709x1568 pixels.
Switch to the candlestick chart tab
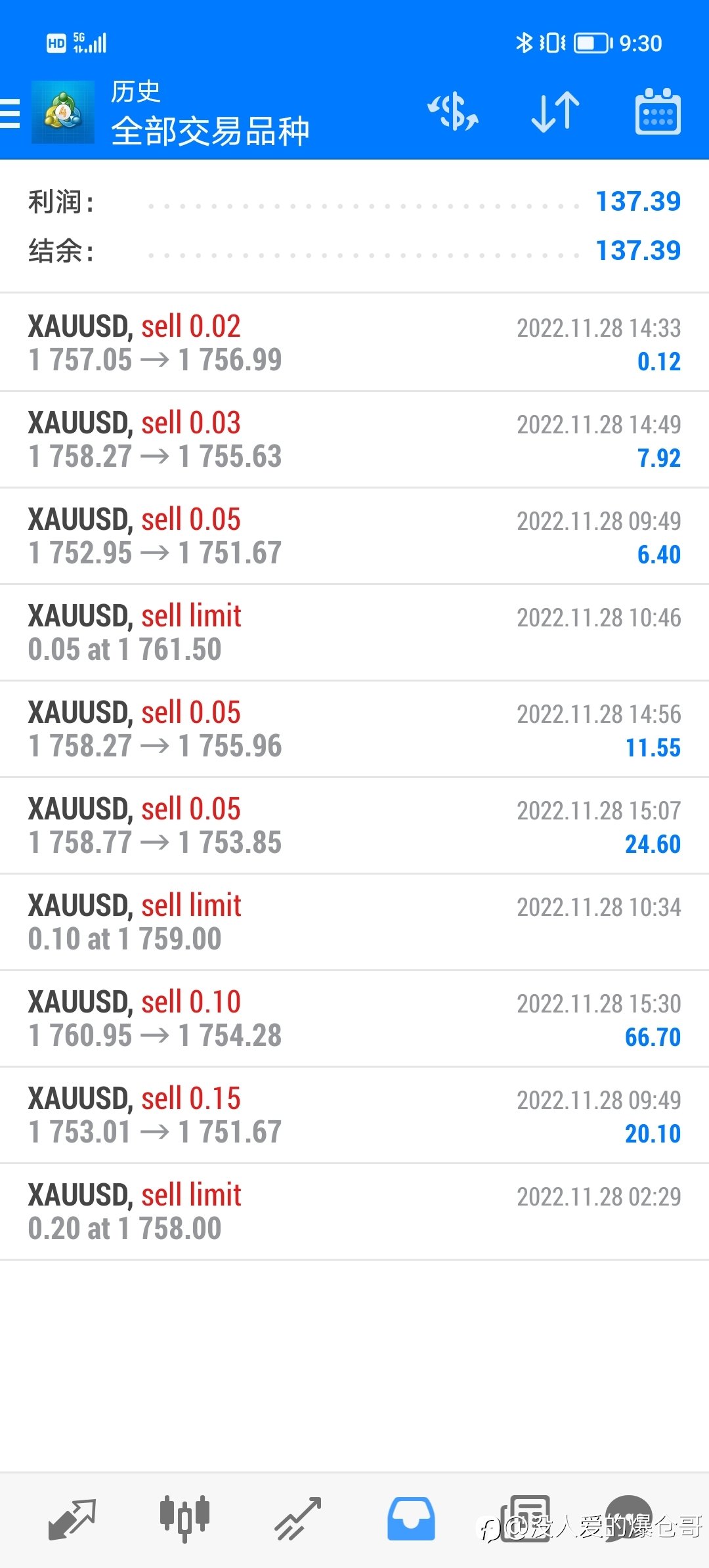pyautogui.click(x=184, y=1519)
